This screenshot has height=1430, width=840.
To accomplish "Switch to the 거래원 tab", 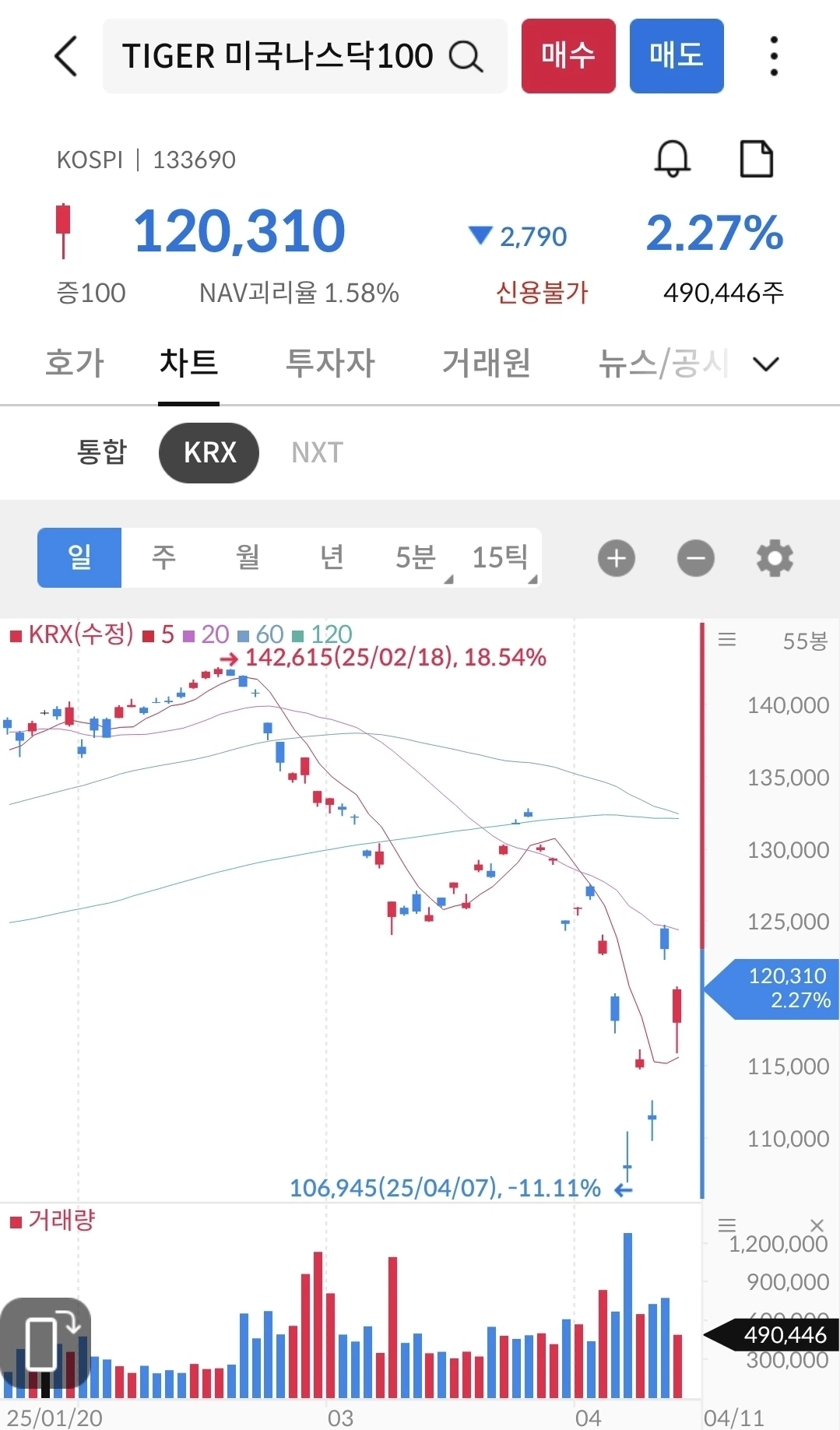I will (487, 363).
